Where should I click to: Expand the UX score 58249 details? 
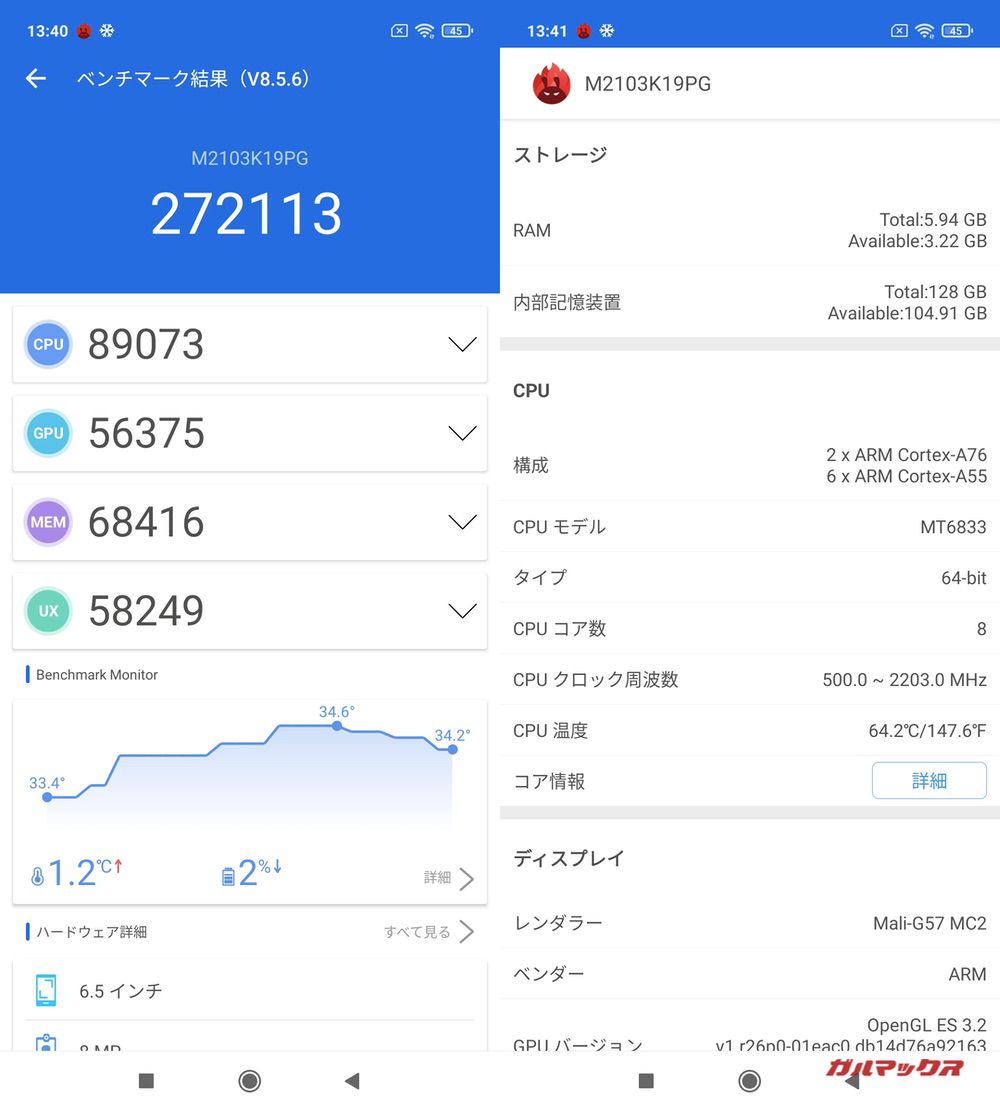462,611
